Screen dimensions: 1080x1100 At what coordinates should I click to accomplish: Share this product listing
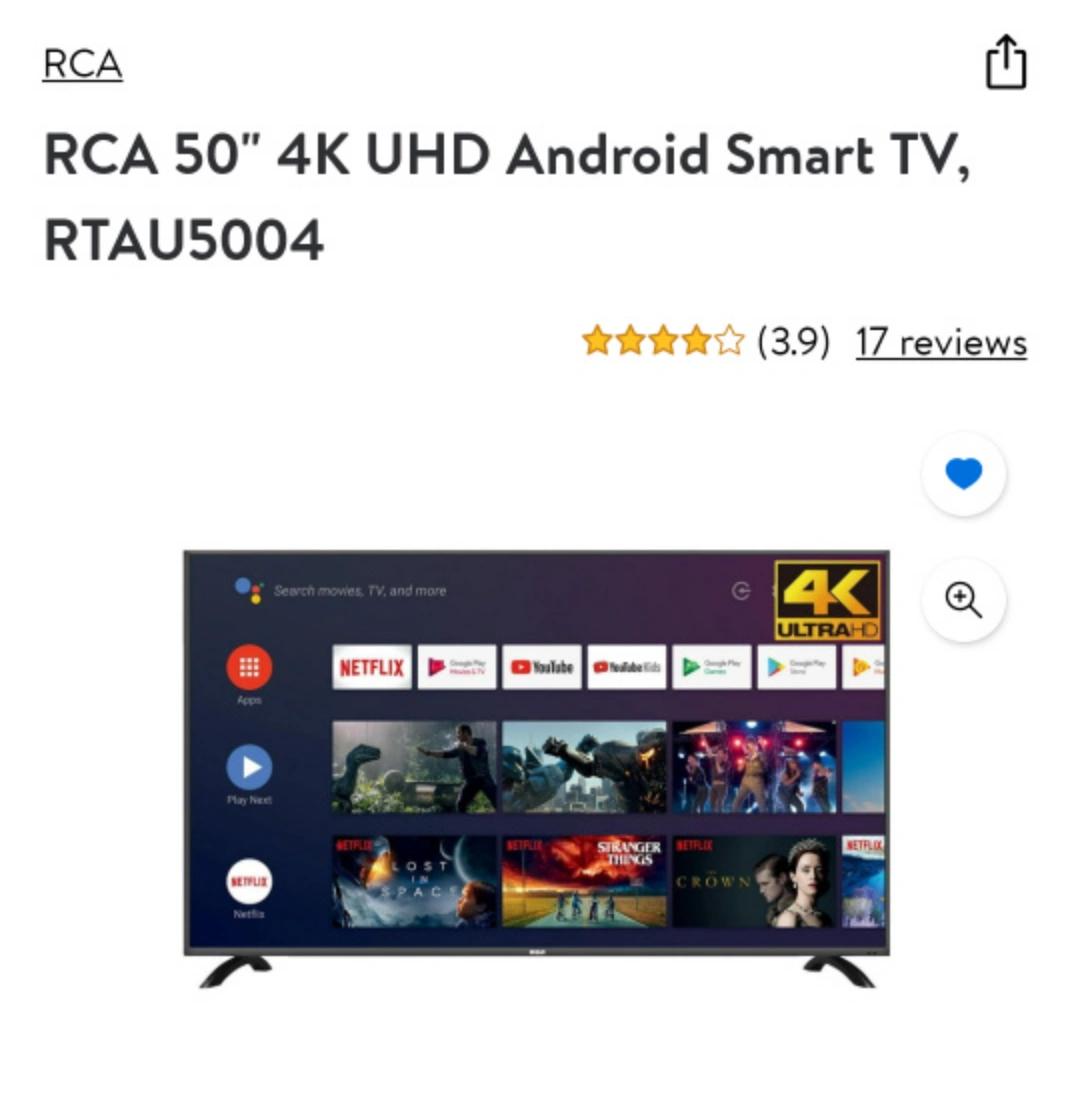point(1005,63)
